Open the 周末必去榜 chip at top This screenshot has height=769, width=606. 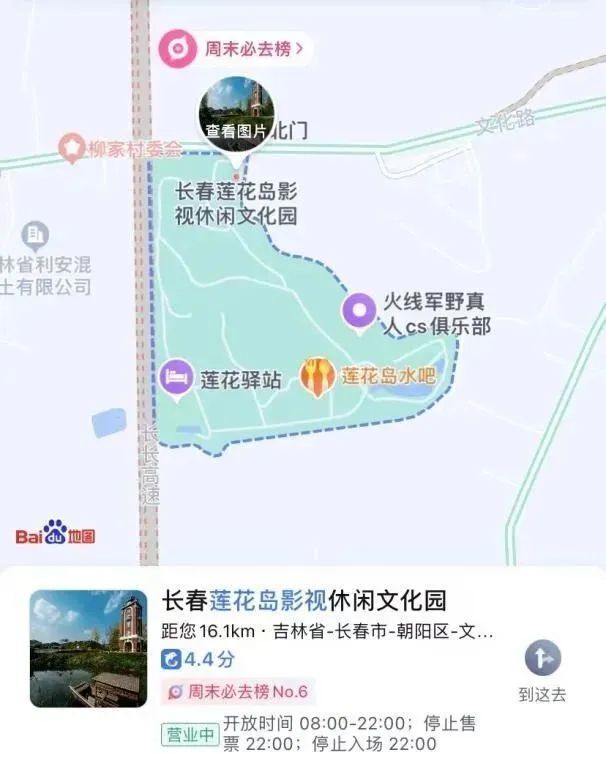pos(236,47)
